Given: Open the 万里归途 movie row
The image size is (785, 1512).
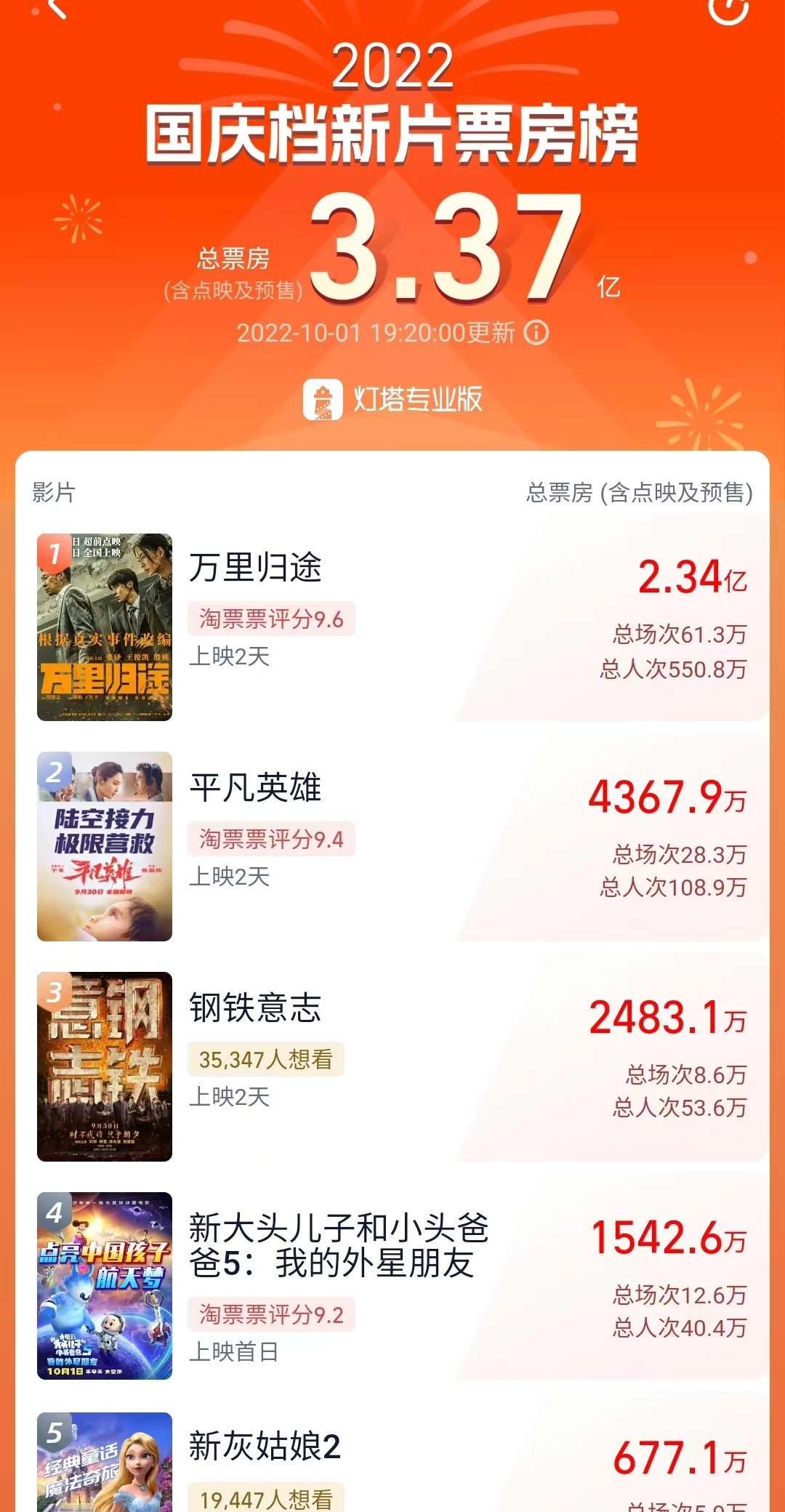Looking at the screenshot, I should coord(392,627).
